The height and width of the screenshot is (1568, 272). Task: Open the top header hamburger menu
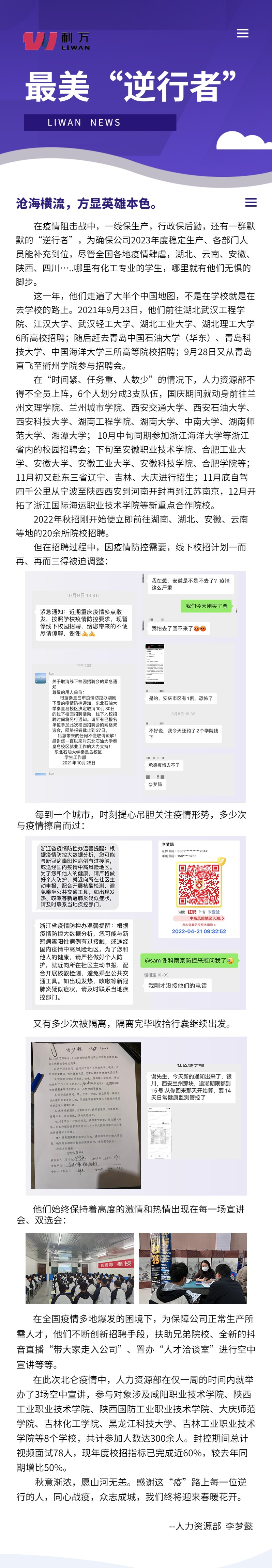pos(243,33)
